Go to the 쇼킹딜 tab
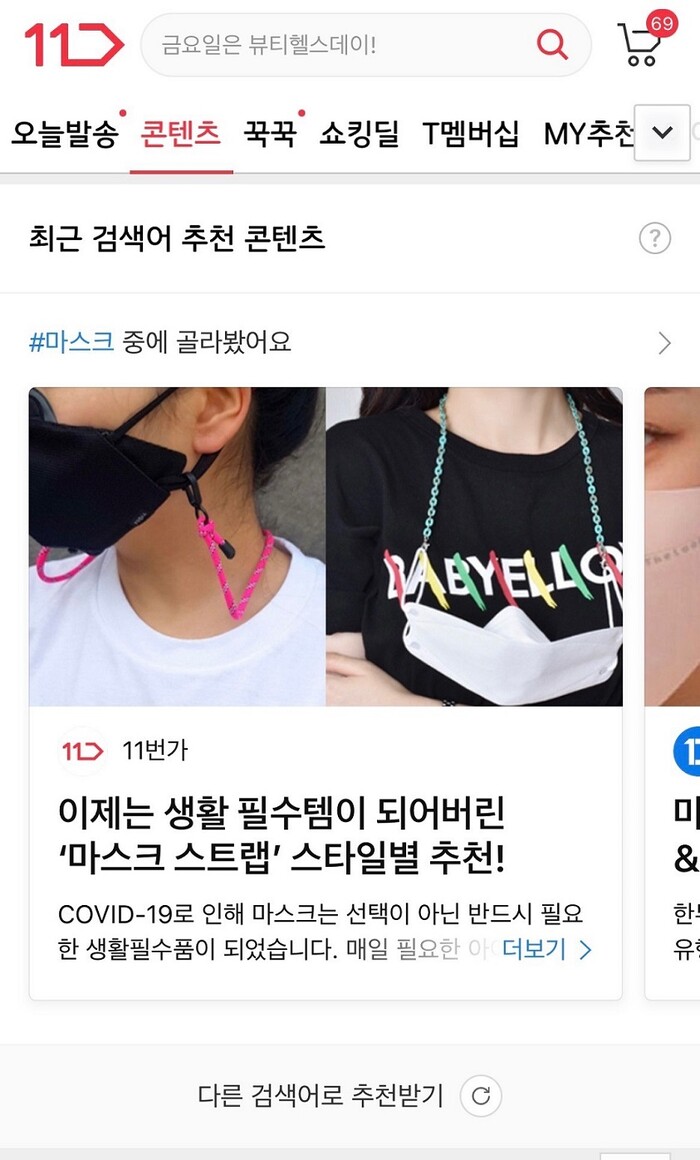This screenshot has height=1160, width=700. coord(359,133)
